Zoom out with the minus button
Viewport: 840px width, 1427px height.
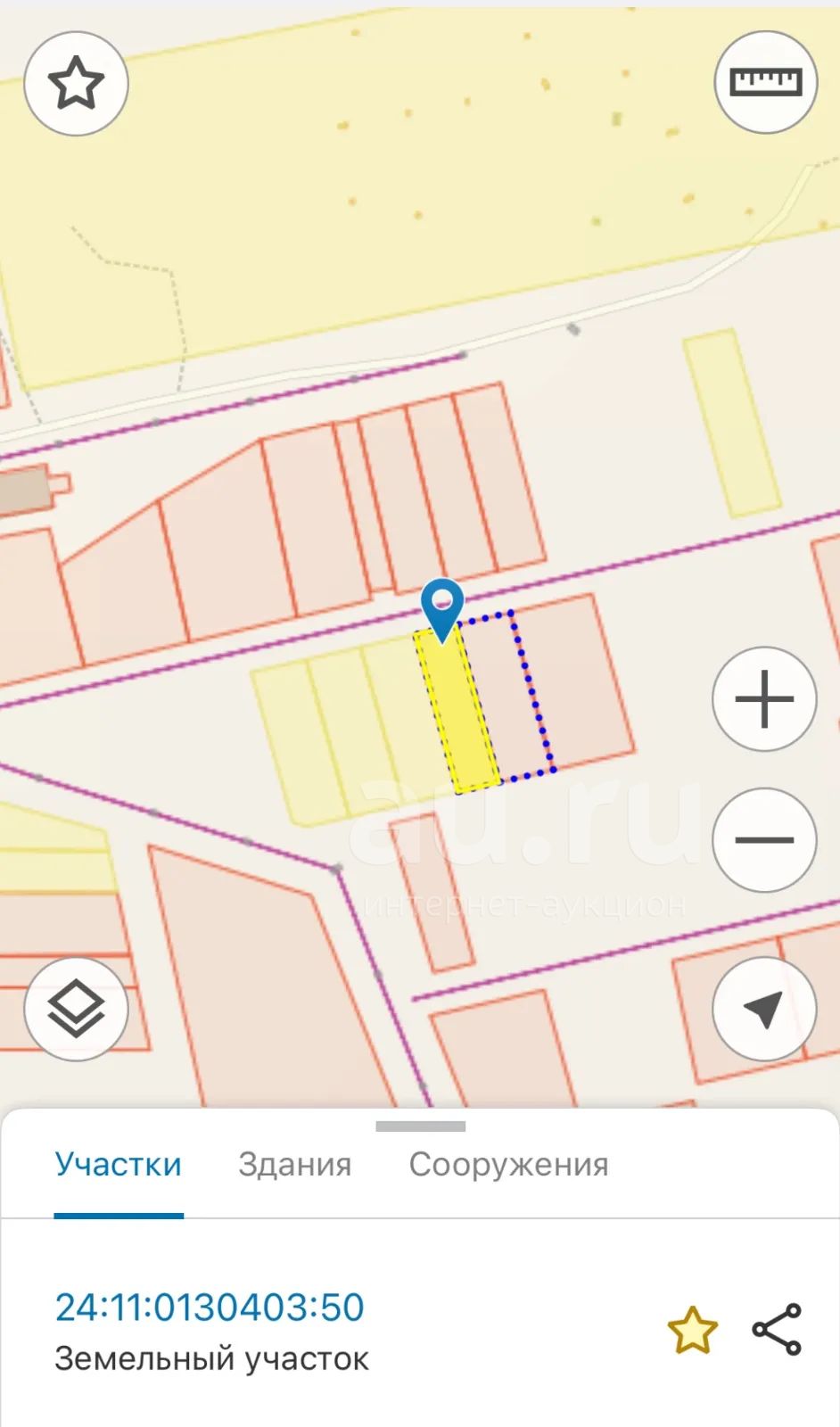[x=764, y=839]
